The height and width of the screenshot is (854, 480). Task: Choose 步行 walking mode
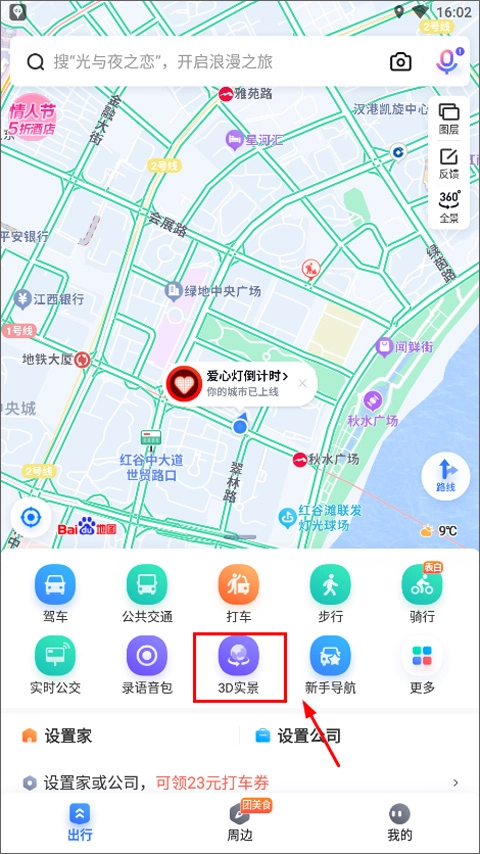pyautogui.click(x=330, y=594)
